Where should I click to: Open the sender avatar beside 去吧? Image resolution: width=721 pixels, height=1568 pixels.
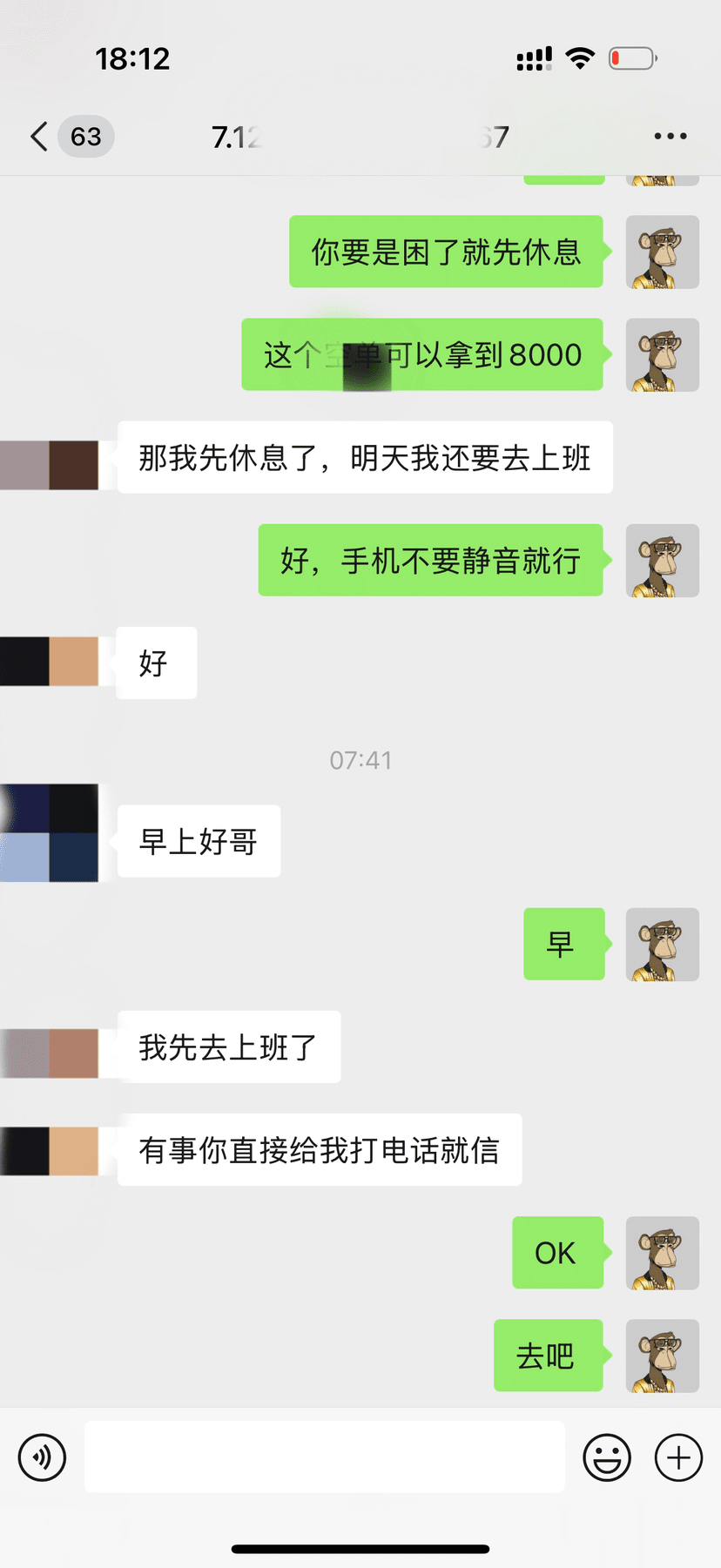(662, 1356)
